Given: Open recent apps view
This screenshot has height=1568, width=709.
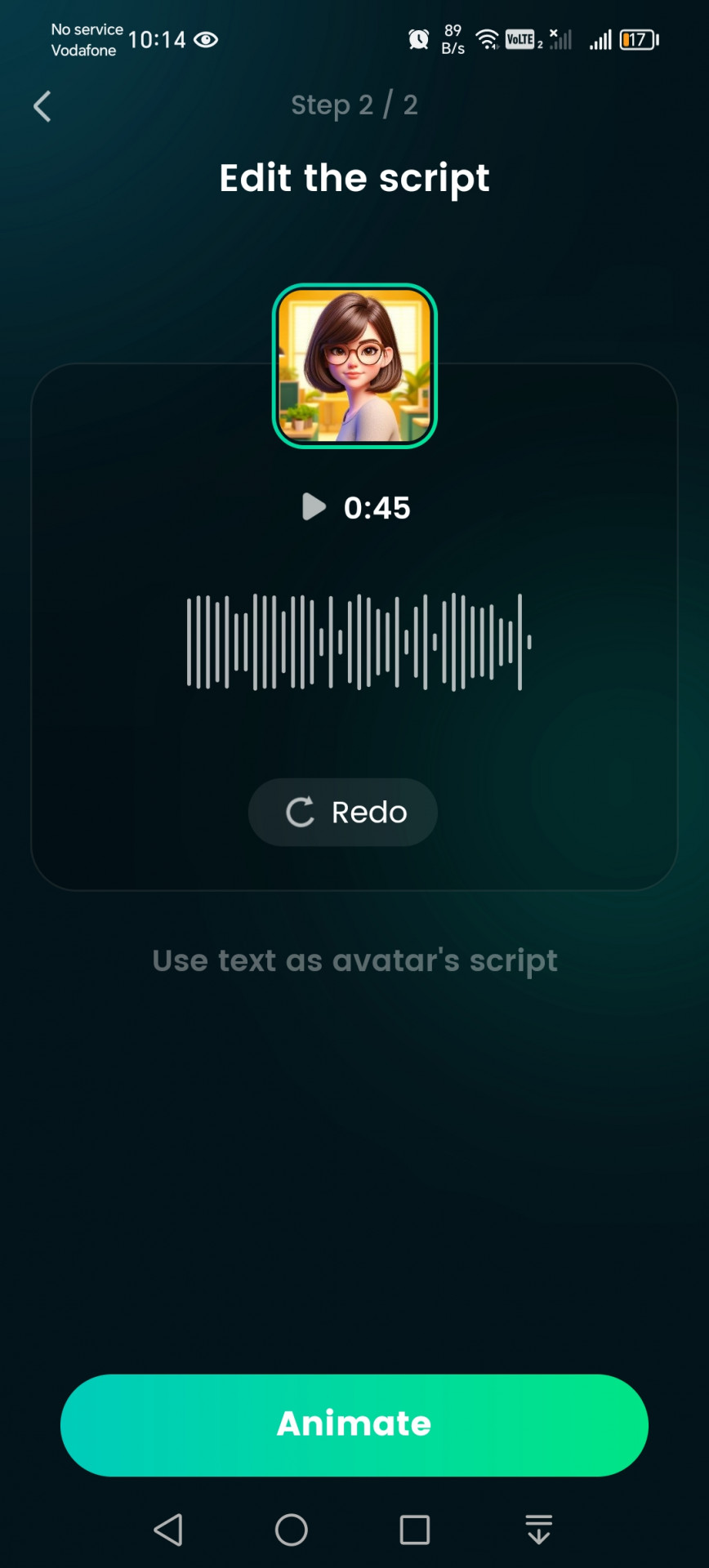Looking at the screenshot, I should [x=415, y=1530].
